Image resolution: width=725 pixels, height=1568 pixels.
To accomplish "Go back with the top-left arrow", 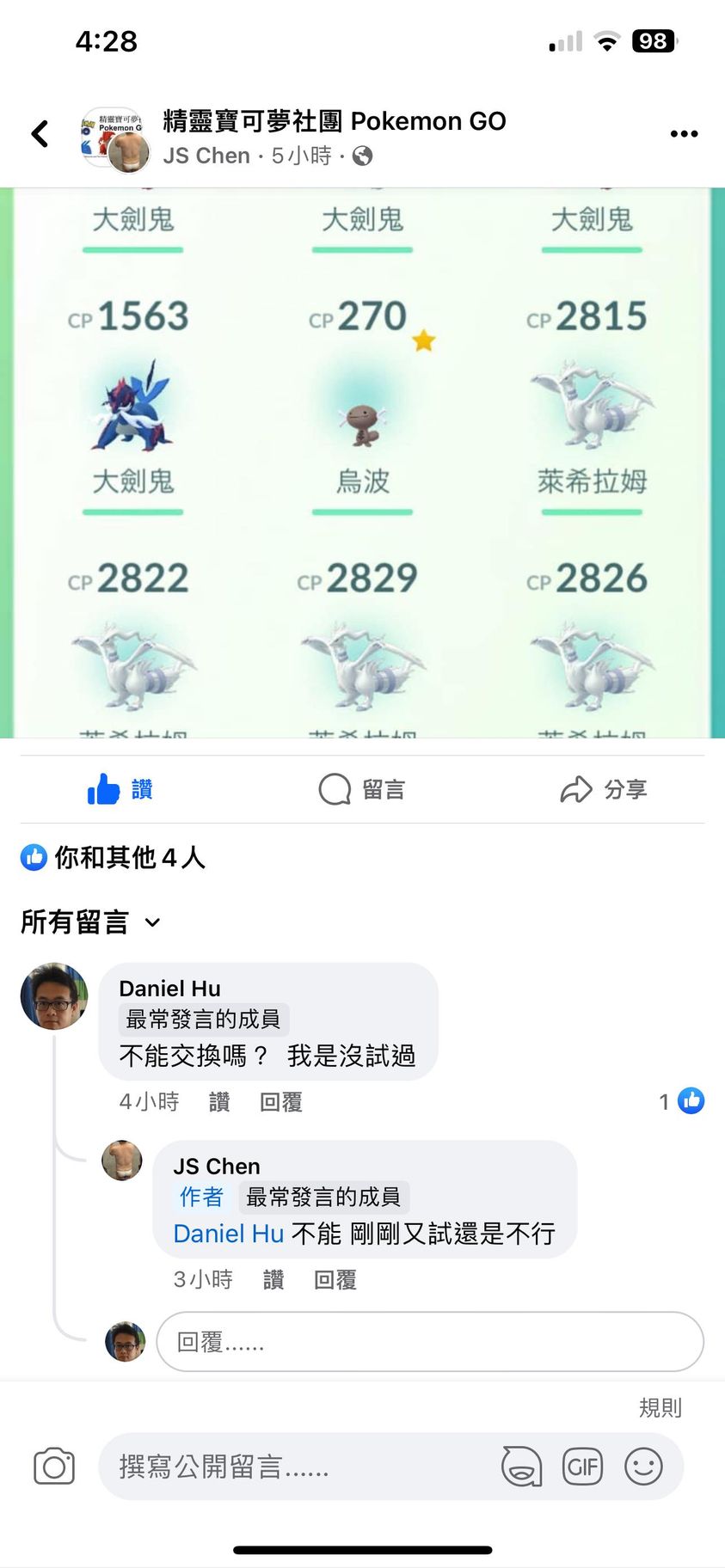I will pos(40,133).
